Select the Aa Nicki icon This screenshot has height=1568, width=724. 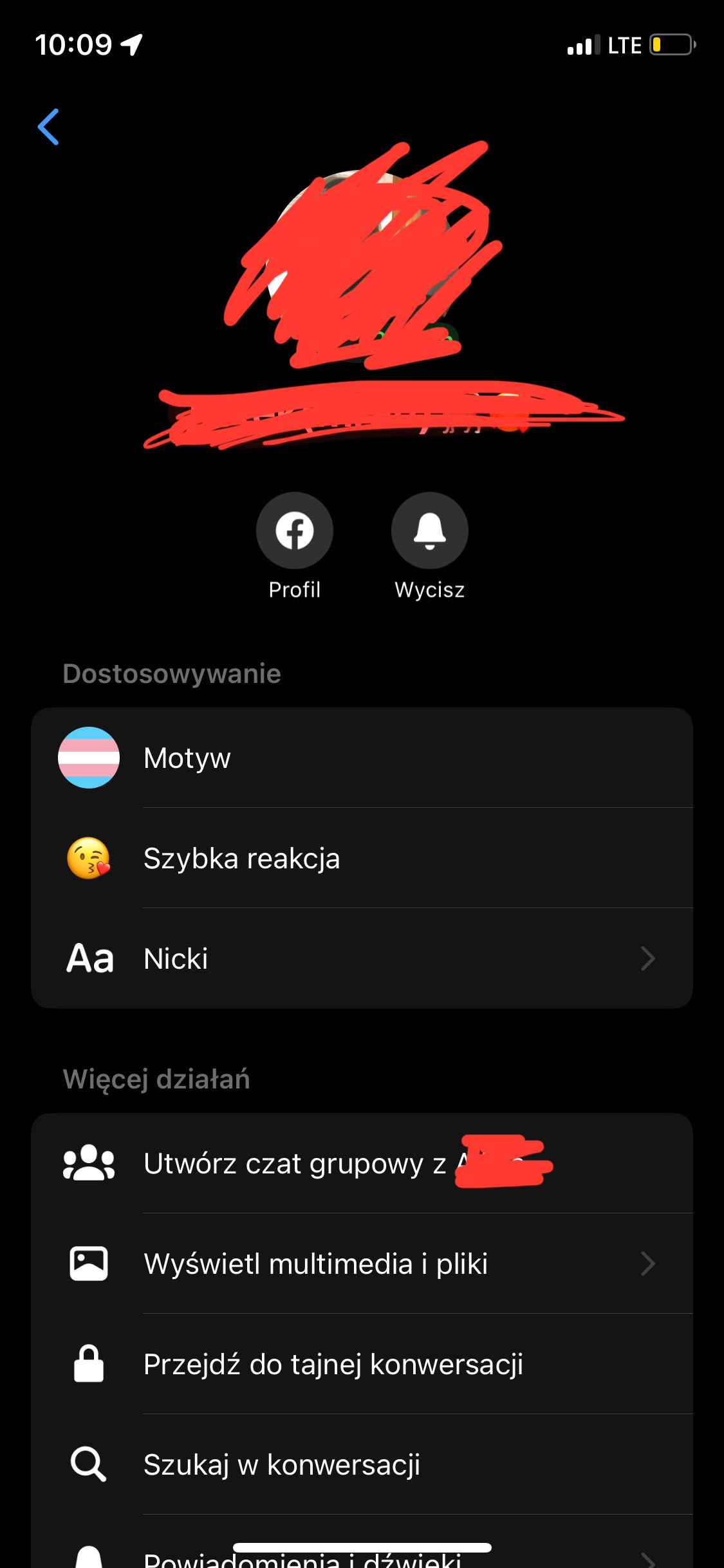[x=90, y=958]
